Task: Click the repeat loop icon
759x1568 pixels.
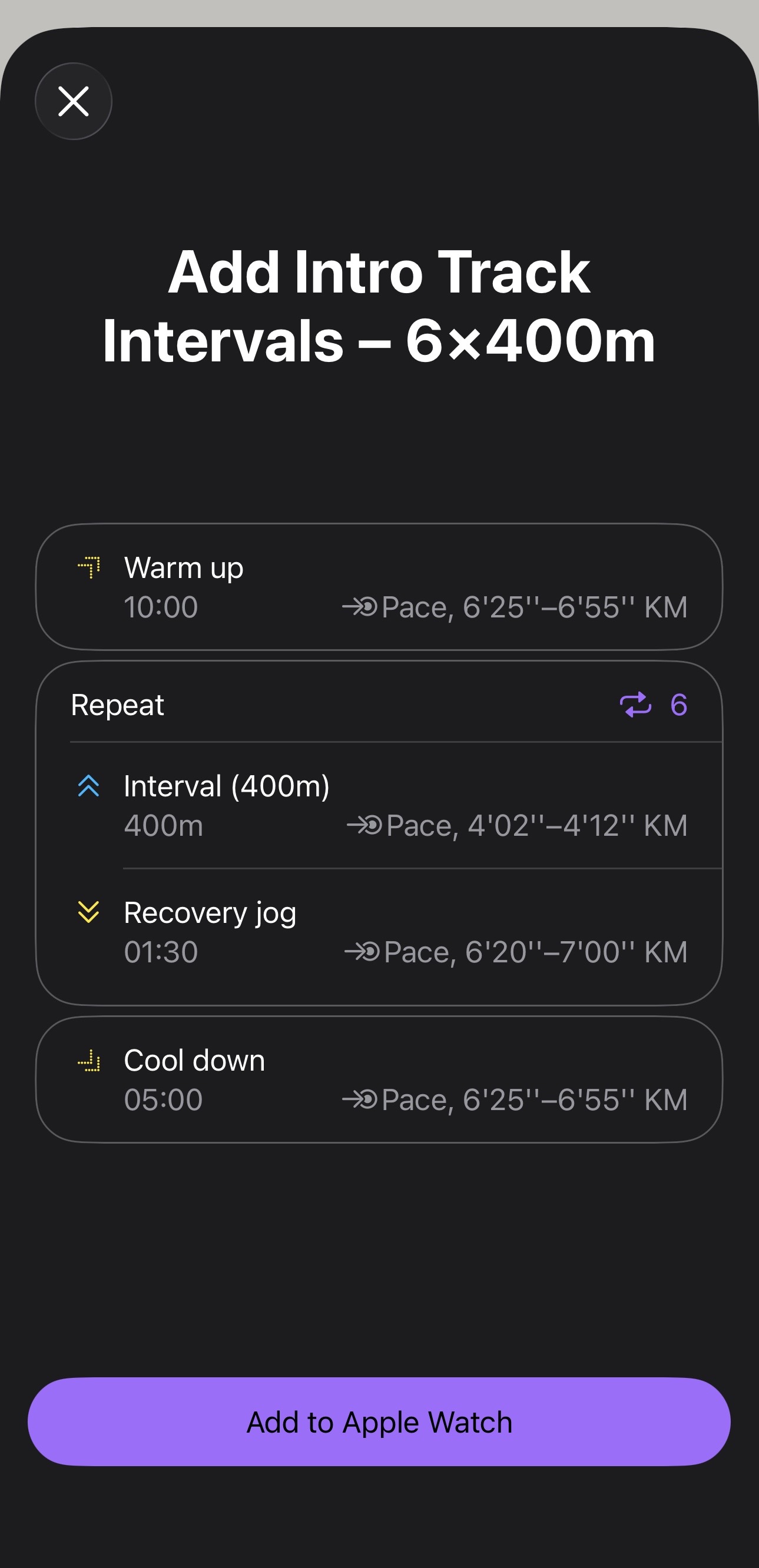Action: tap(636, 706)
